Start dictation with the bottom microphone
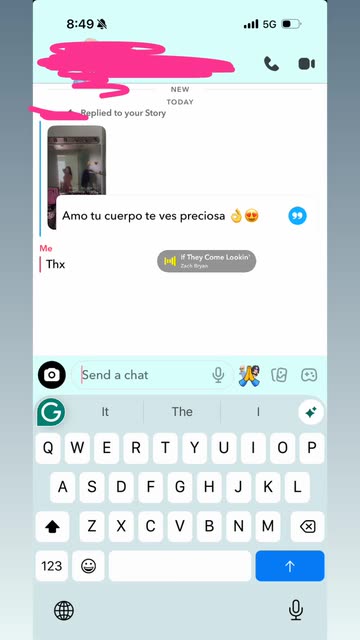Screen dimensions: 360x640 coord(295,610)
